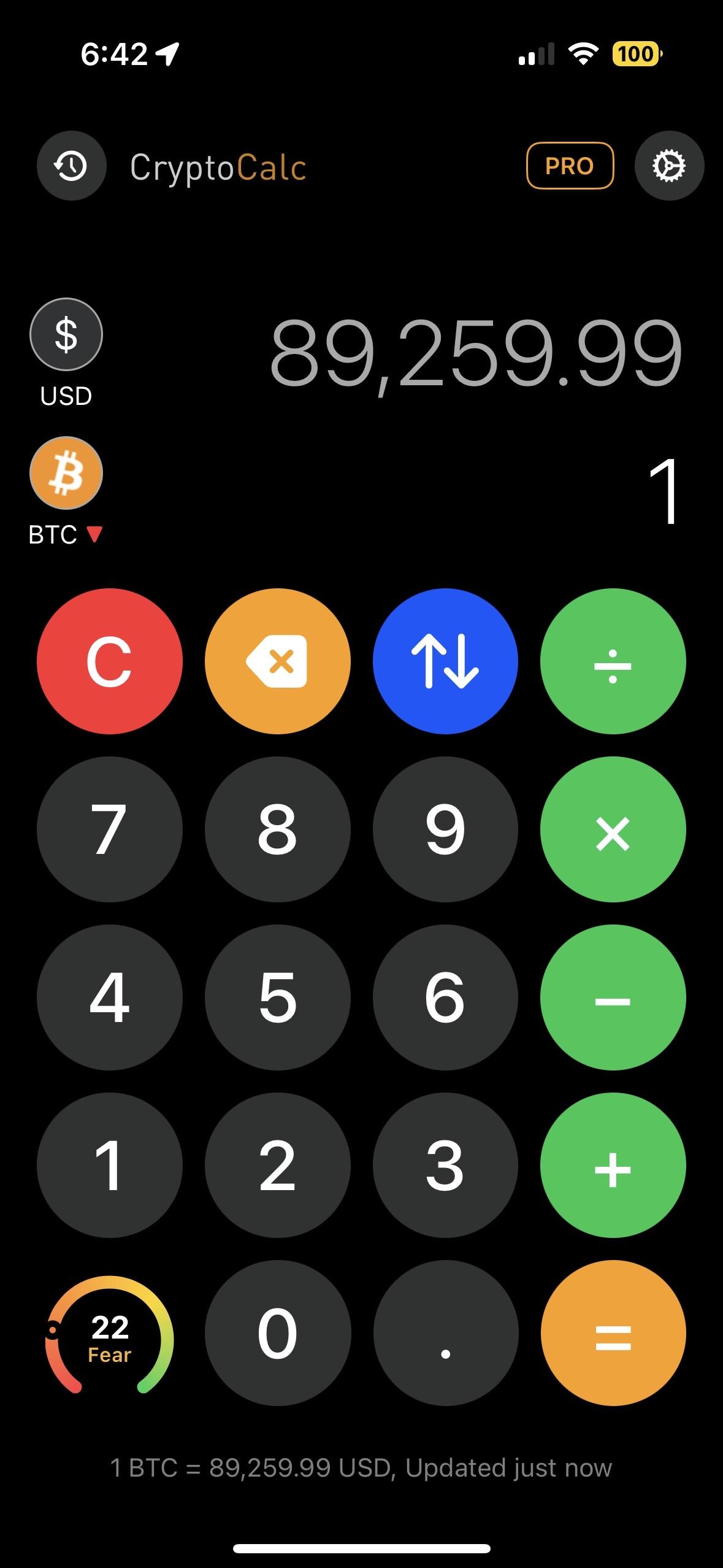The width and height of the screenshot is (723, 1568).
Task: Tap the equals key
Action: (613, 1334)
